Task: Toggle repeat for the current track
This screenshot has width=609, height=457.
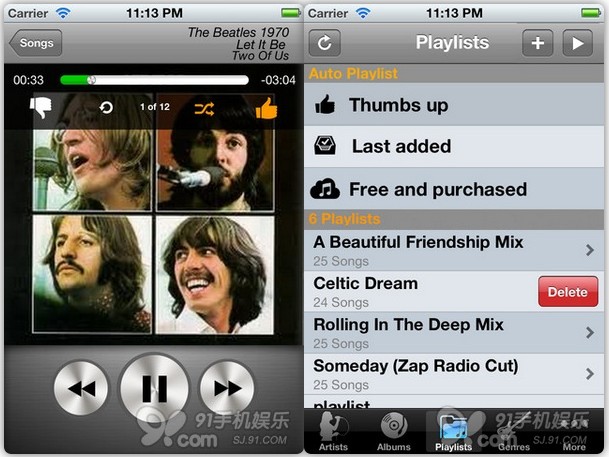Action: [106, 107]
